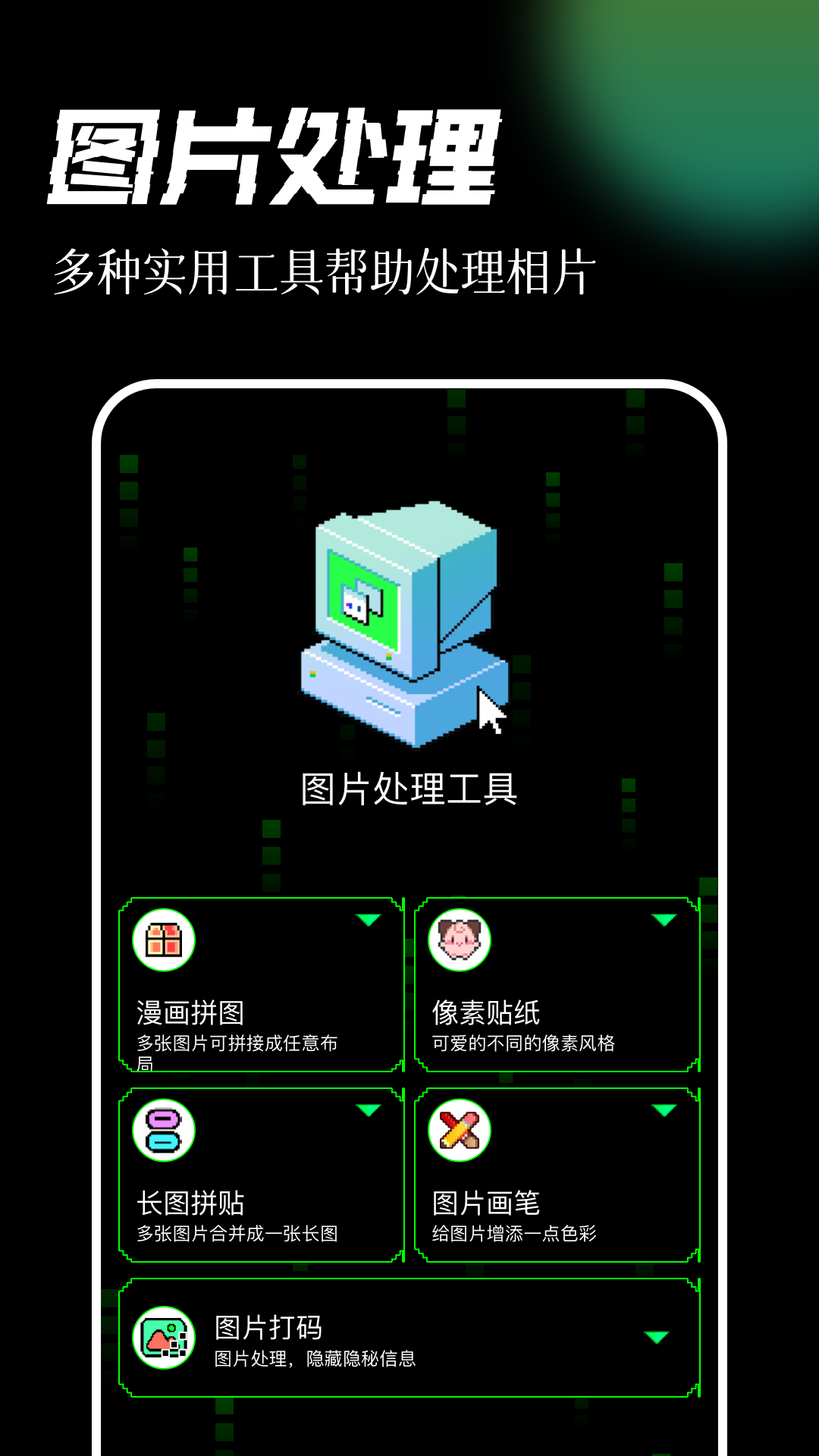The image size is (819, 1456).
Task: Click the 图片处理工具 label
Action: 409,789
